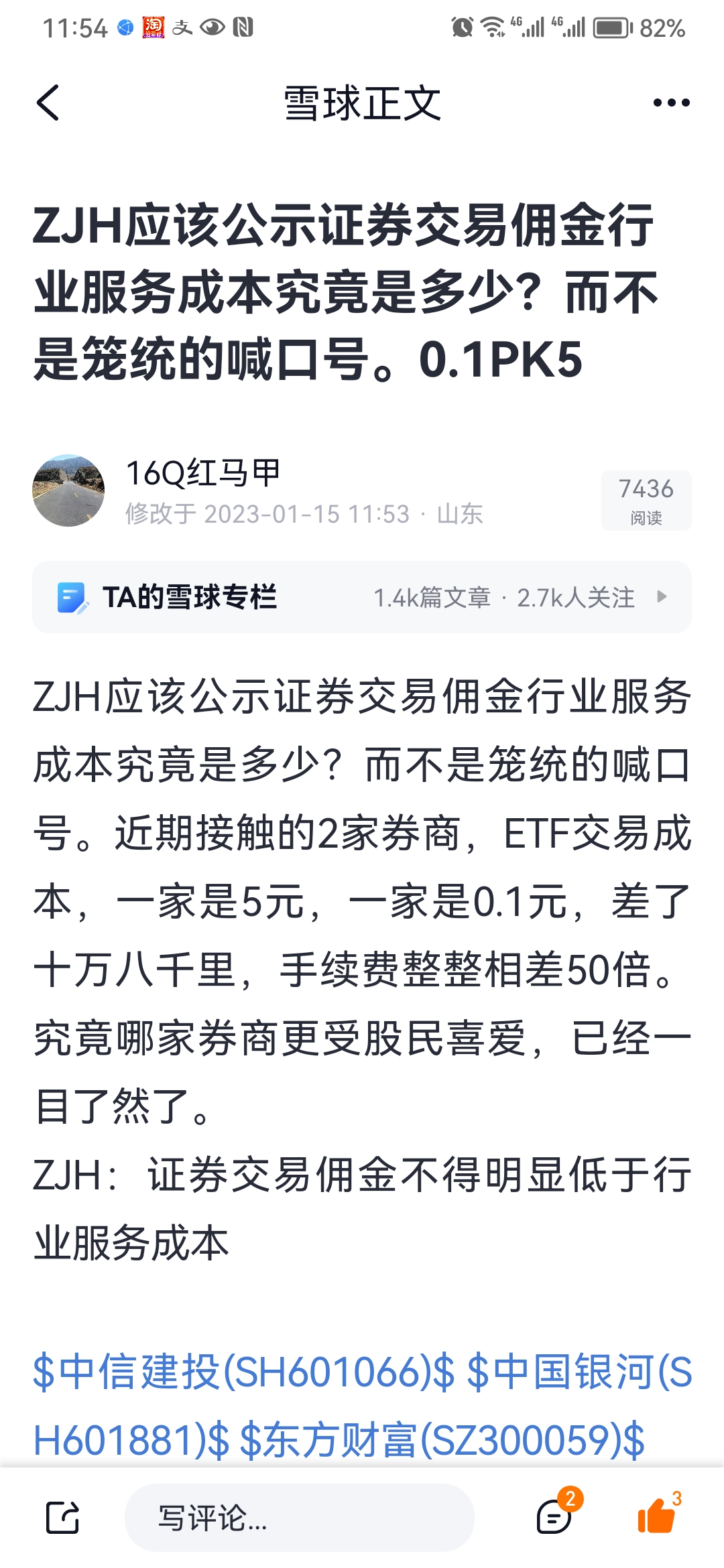View the 2 comments
724x1568 pixels.
(555, 1516)
